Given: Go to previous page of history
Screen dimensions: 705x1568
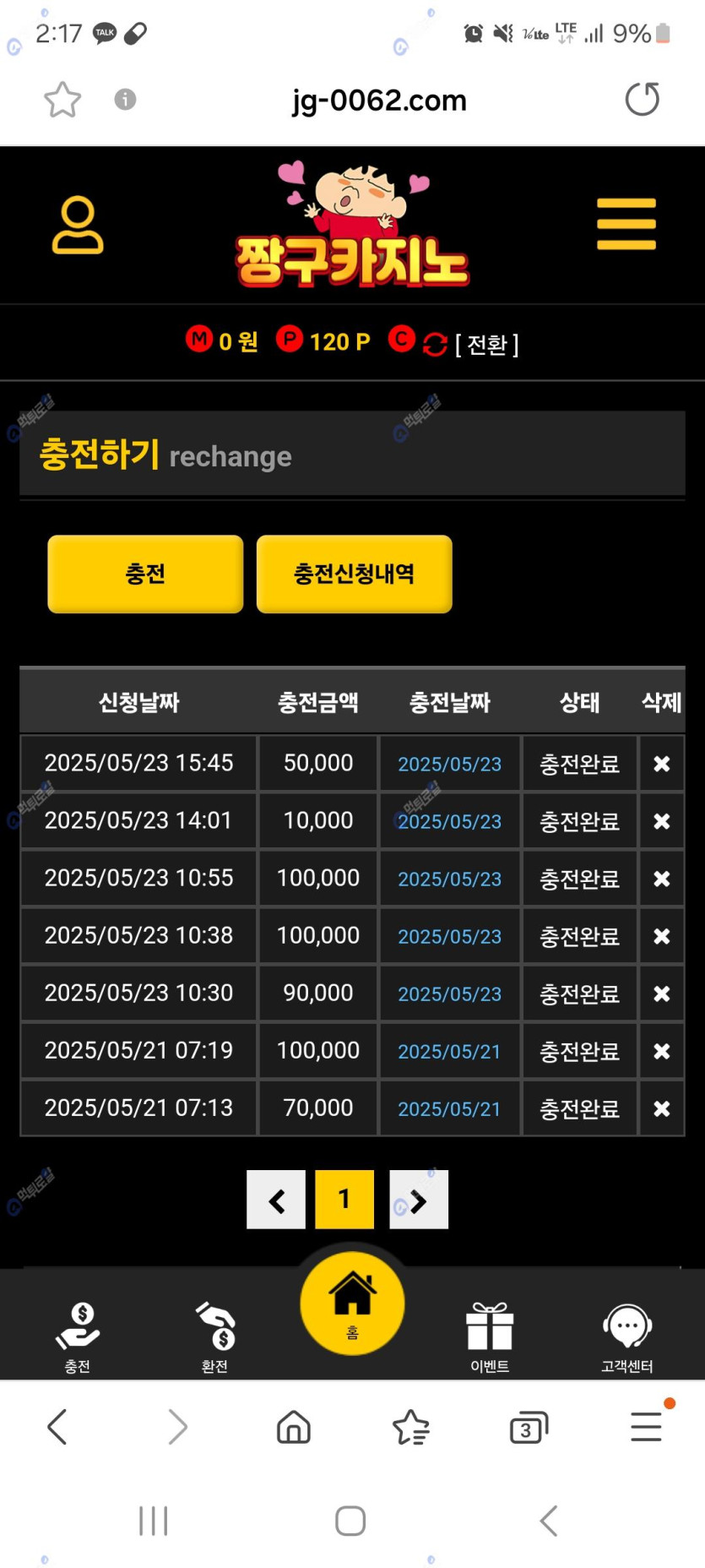Looking at the screenshot, I should pos(276,1200).
